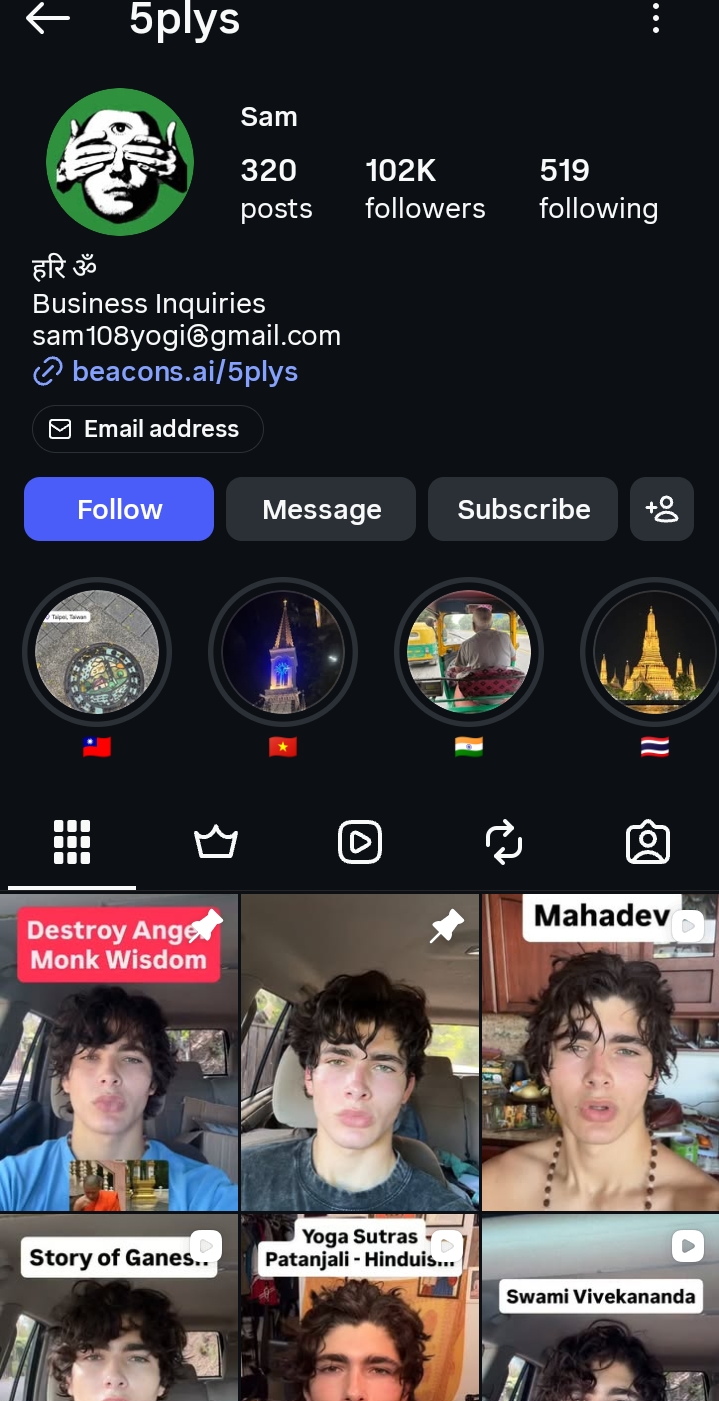Switch to the tagged photos tab

tap(648, 842)
